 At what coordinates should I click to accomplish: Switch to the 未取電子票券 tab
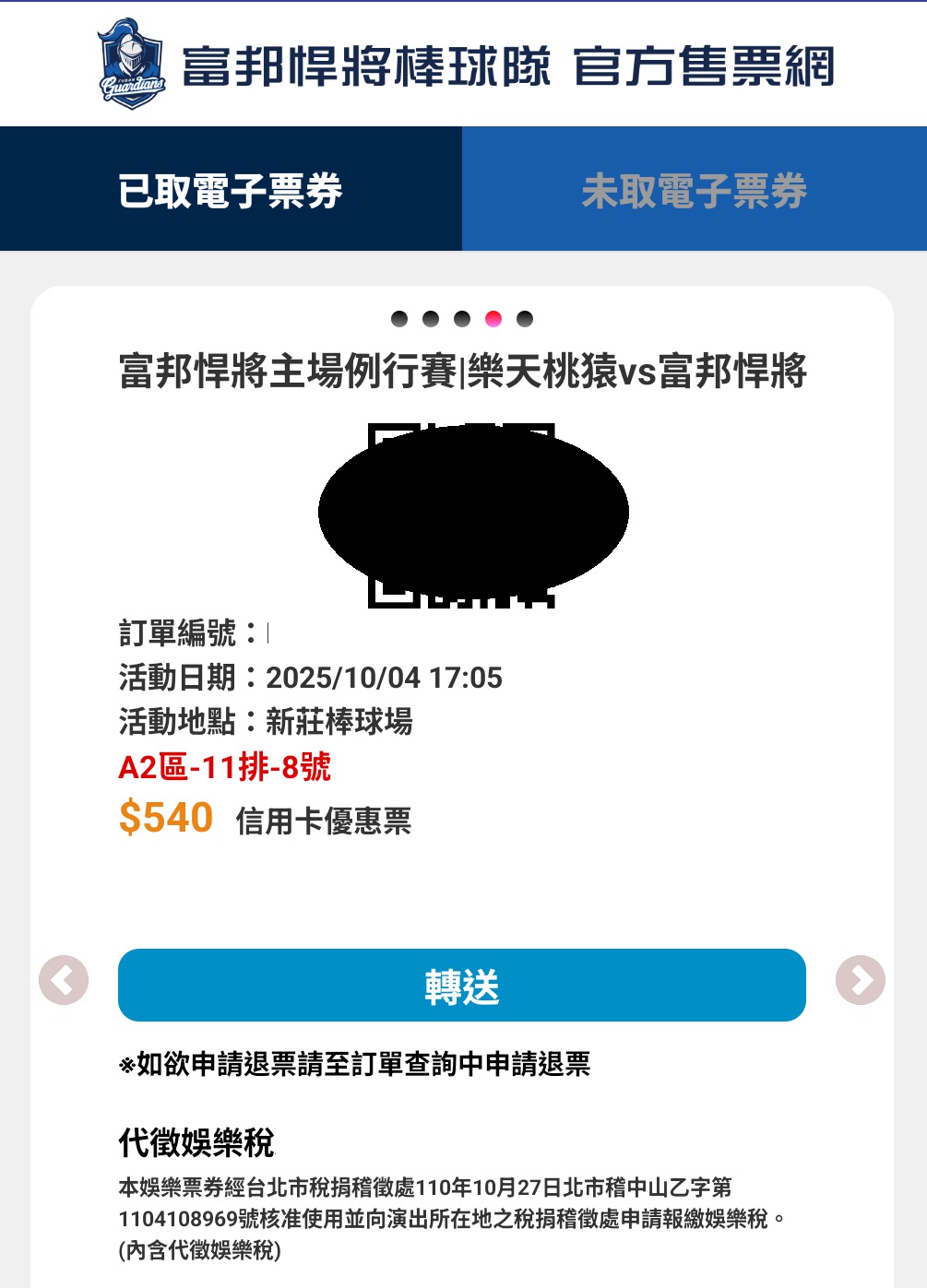click(x=694, y=190)
